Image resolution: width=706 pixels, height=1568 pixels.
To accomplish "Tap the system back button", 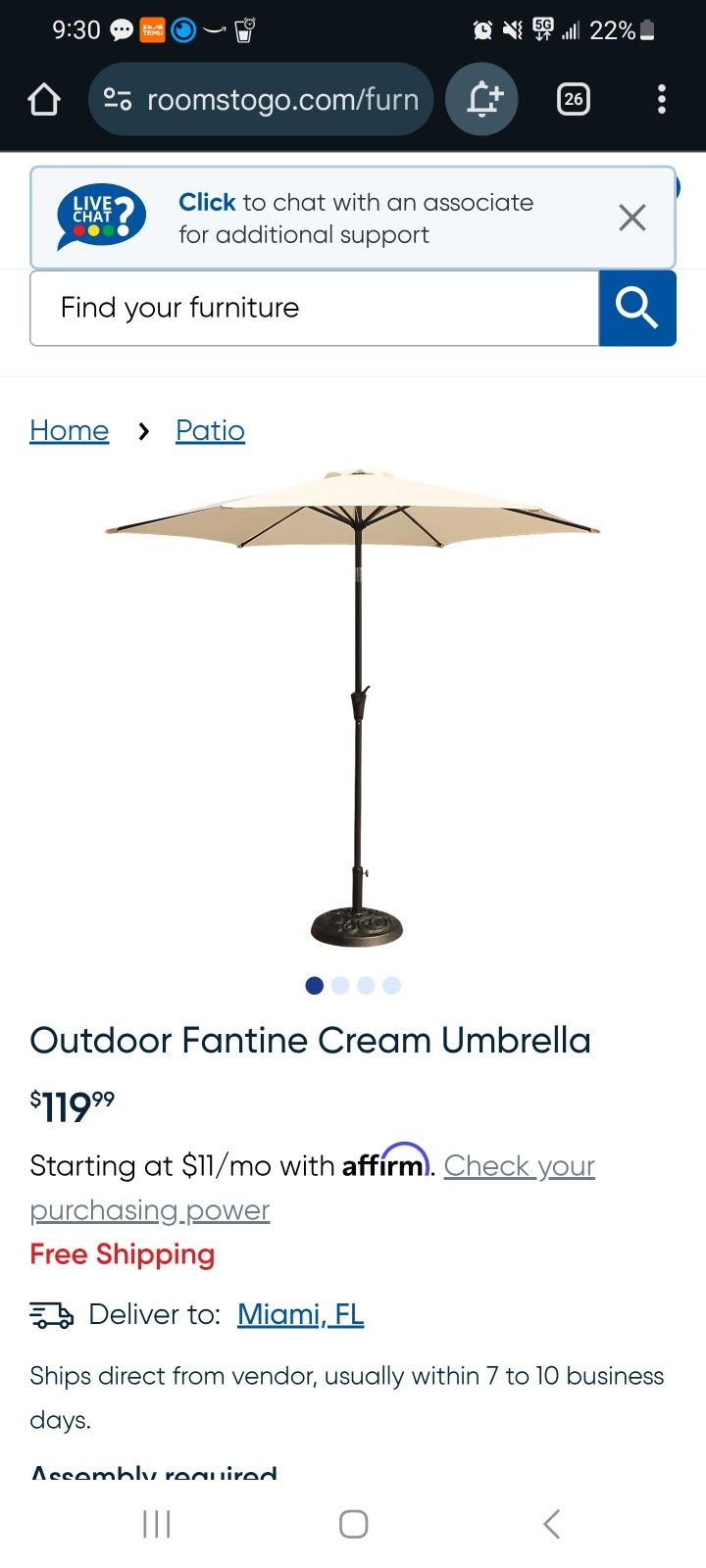I will pyautogui.click(x=551, y=1524).
